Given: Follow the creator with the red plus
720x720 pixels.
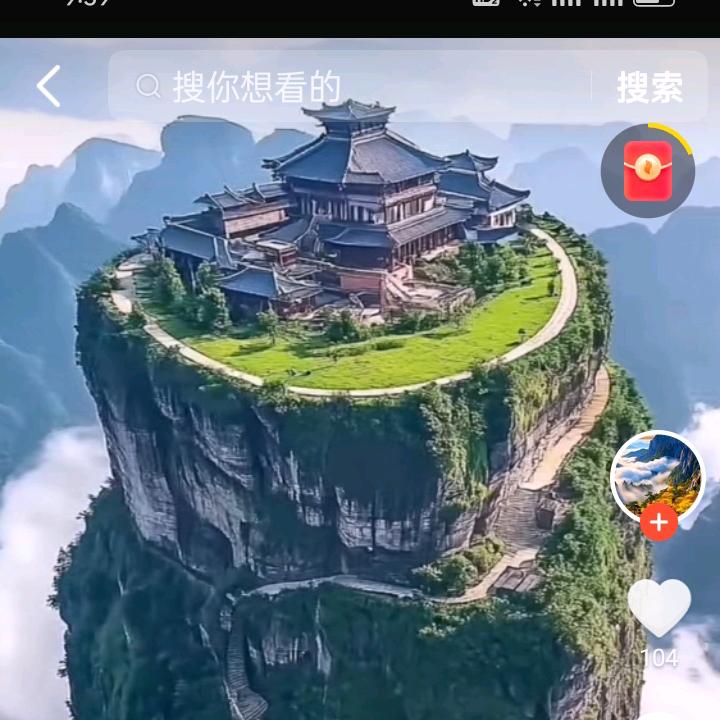Looking at the screenshot, I should pos(658,522).
